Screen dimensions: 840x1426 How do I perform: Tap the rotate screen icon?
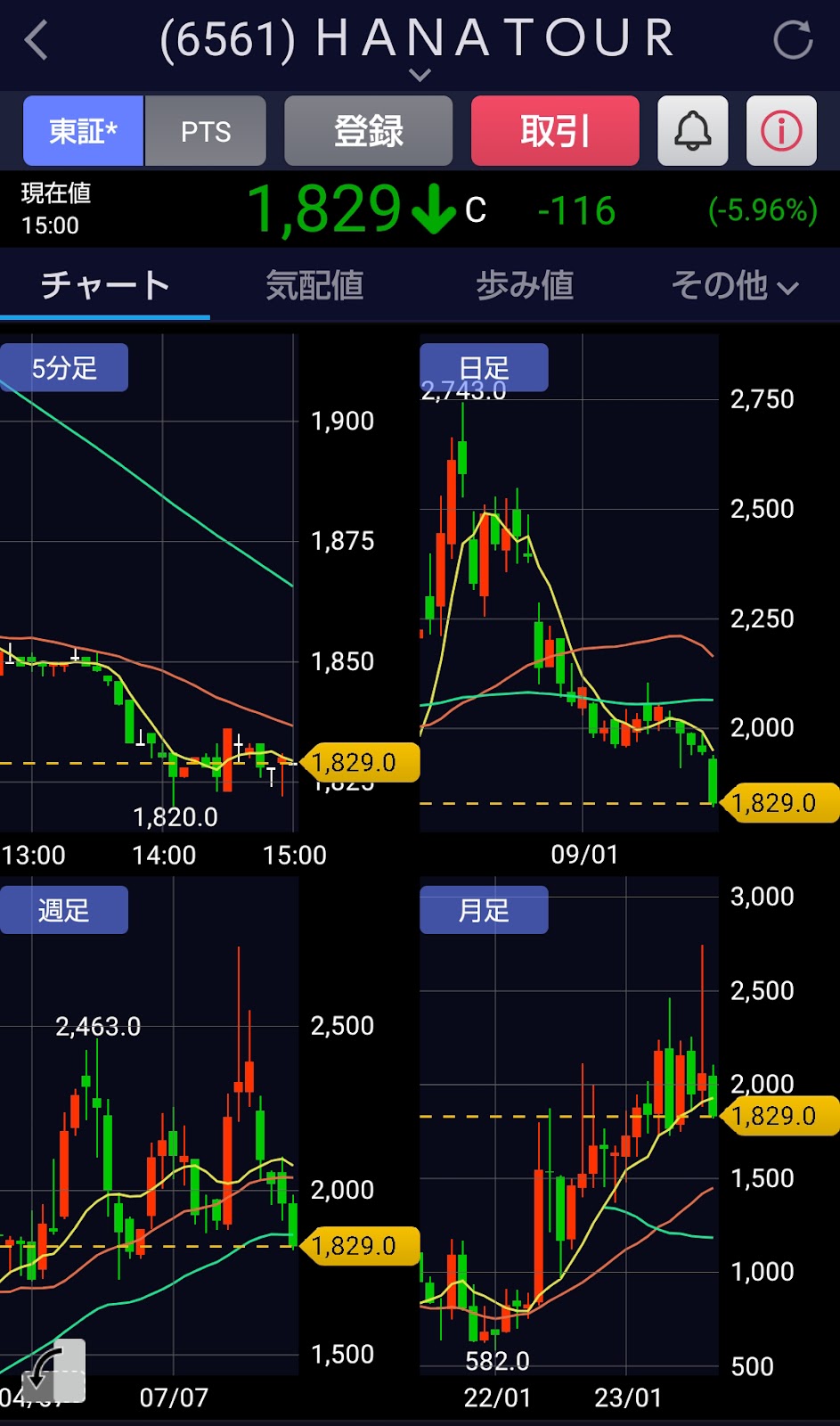pyautogui.click(x=53, y=1372)
